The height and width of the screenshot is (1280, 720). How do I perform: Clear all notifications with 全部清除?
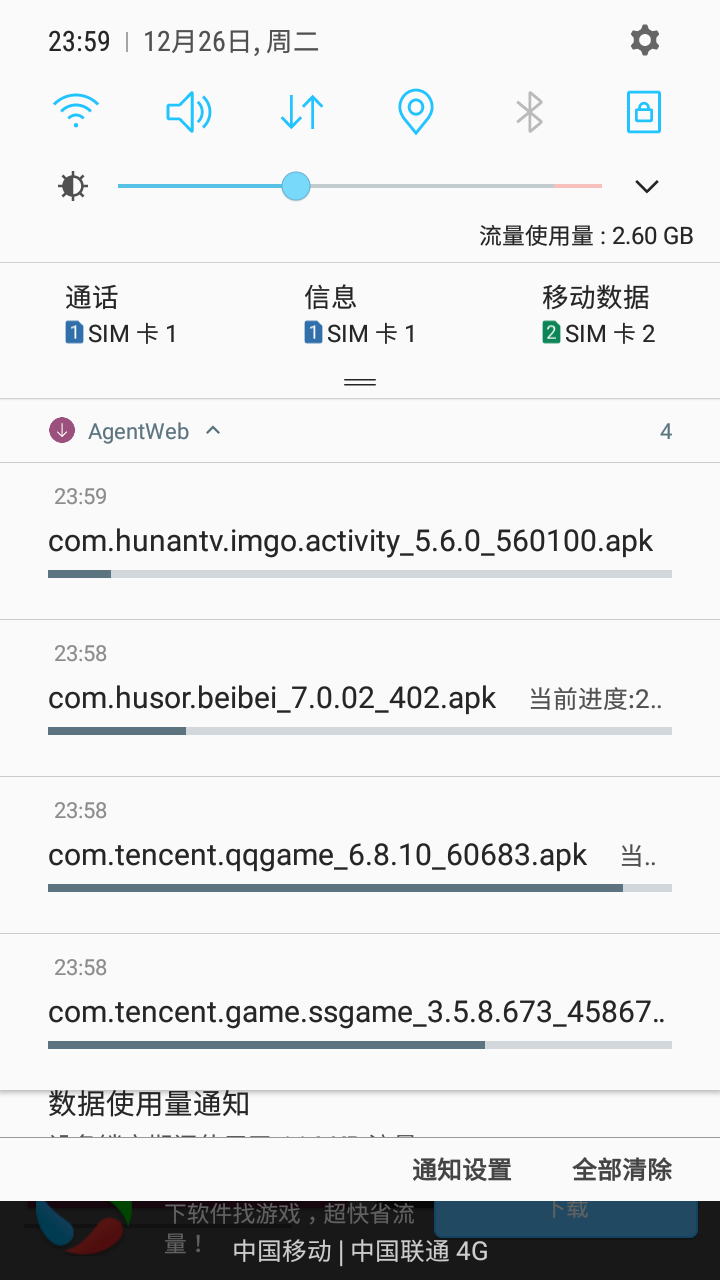click(x=622, y=1169)
